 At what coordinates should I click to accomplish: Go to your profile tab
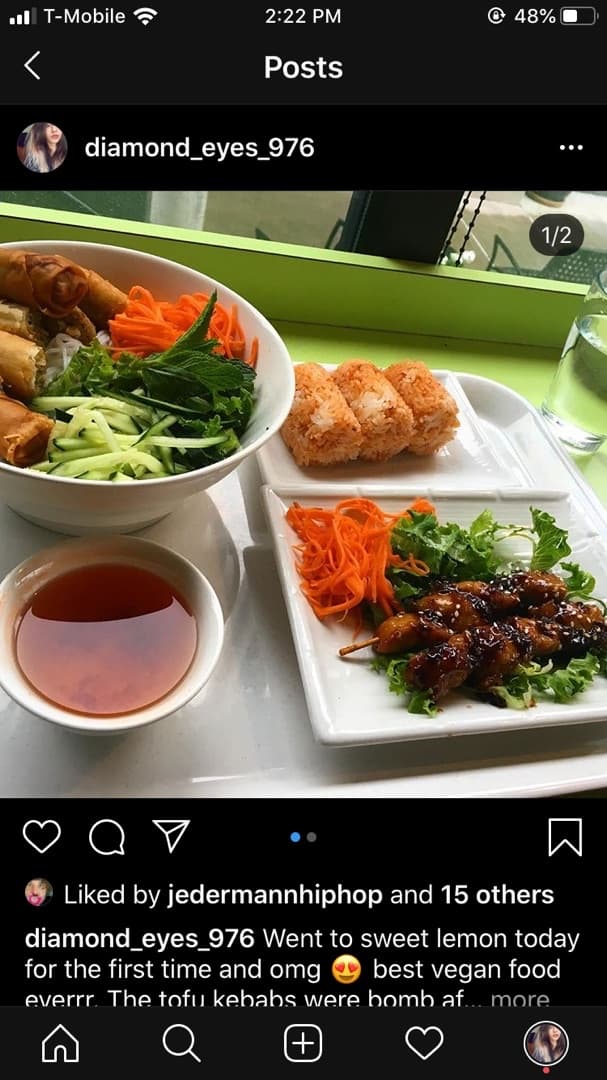(x=546, y=1044)
